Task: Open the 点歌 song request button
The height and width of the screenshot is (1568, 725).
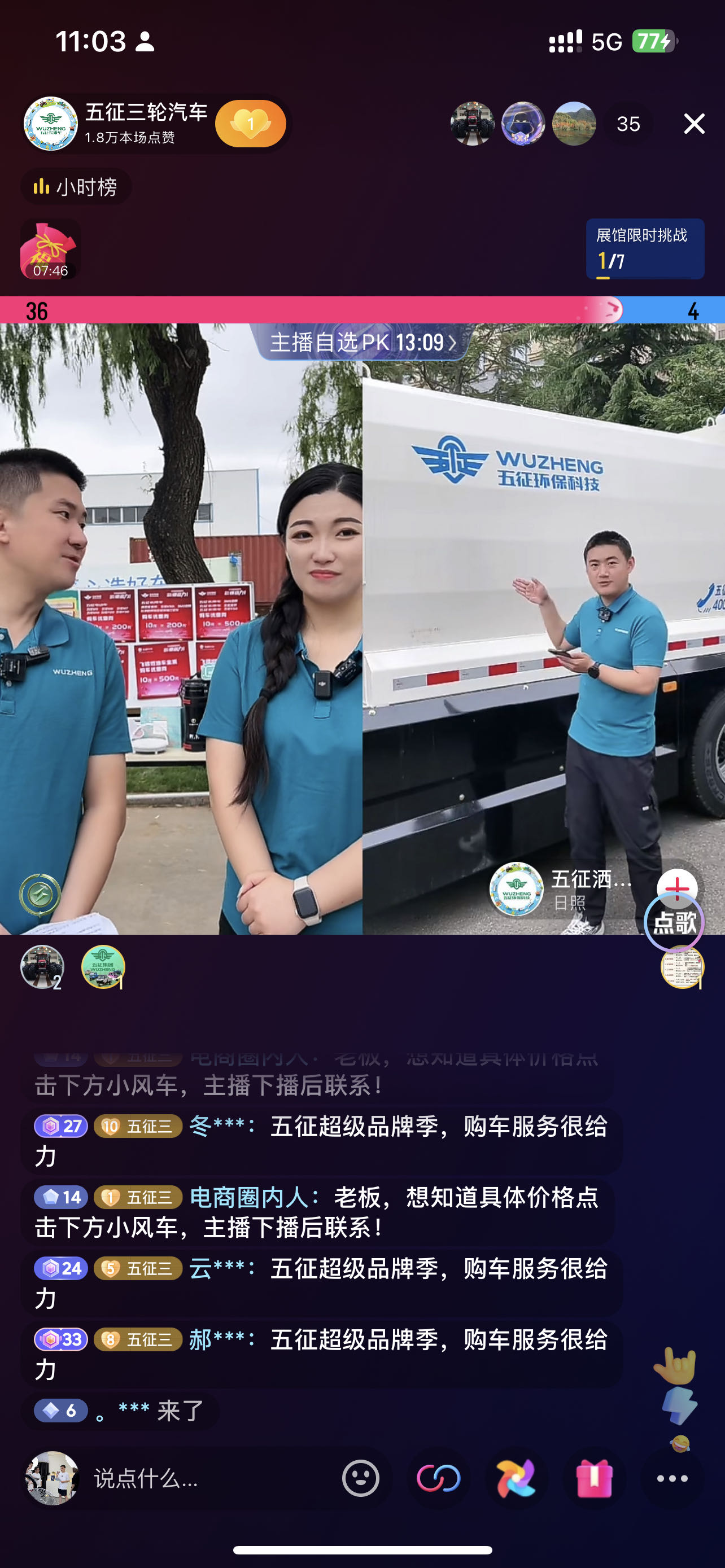Action: point(674,922)
